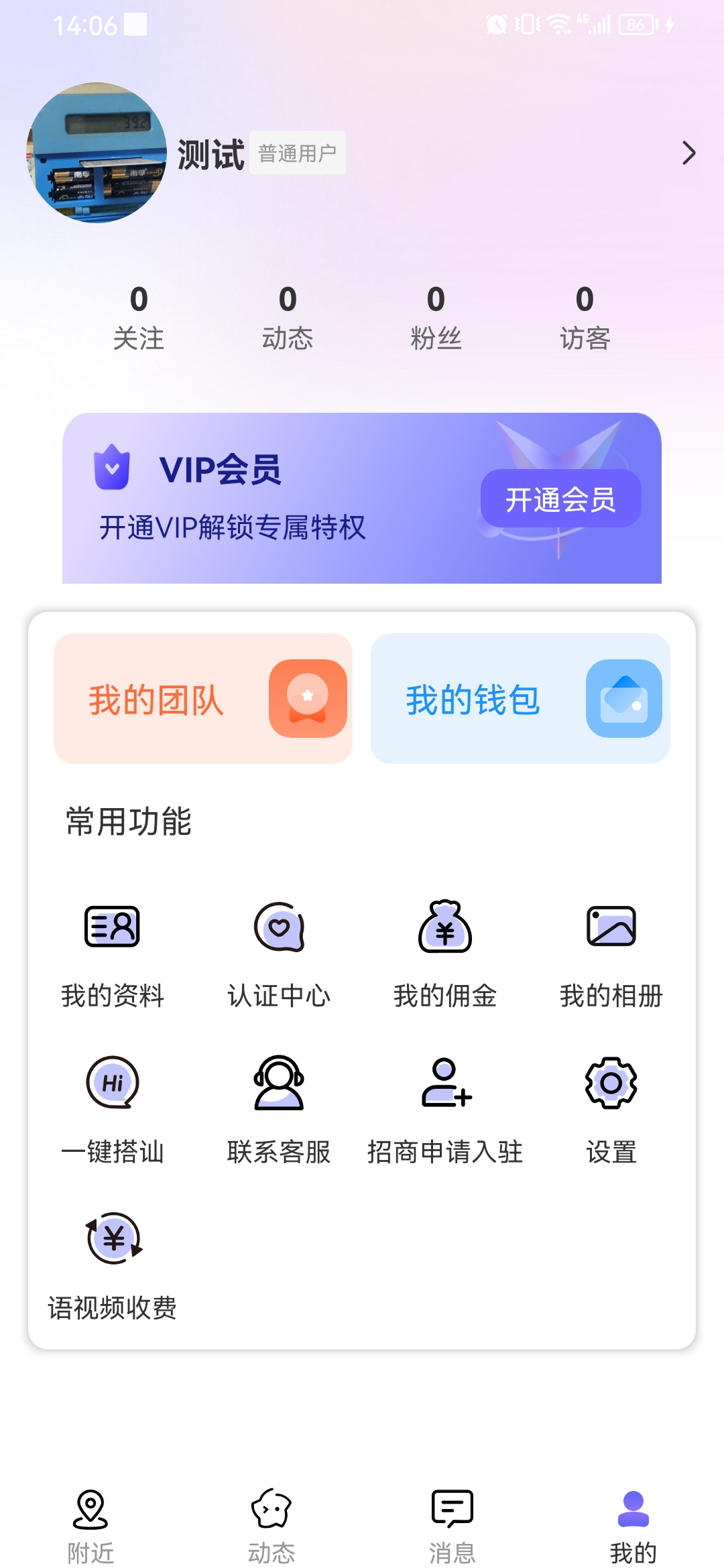Open the 粉丝 fans list
Image resolution: width=724 pixels, height=1568 pixels.
[436, 318]
